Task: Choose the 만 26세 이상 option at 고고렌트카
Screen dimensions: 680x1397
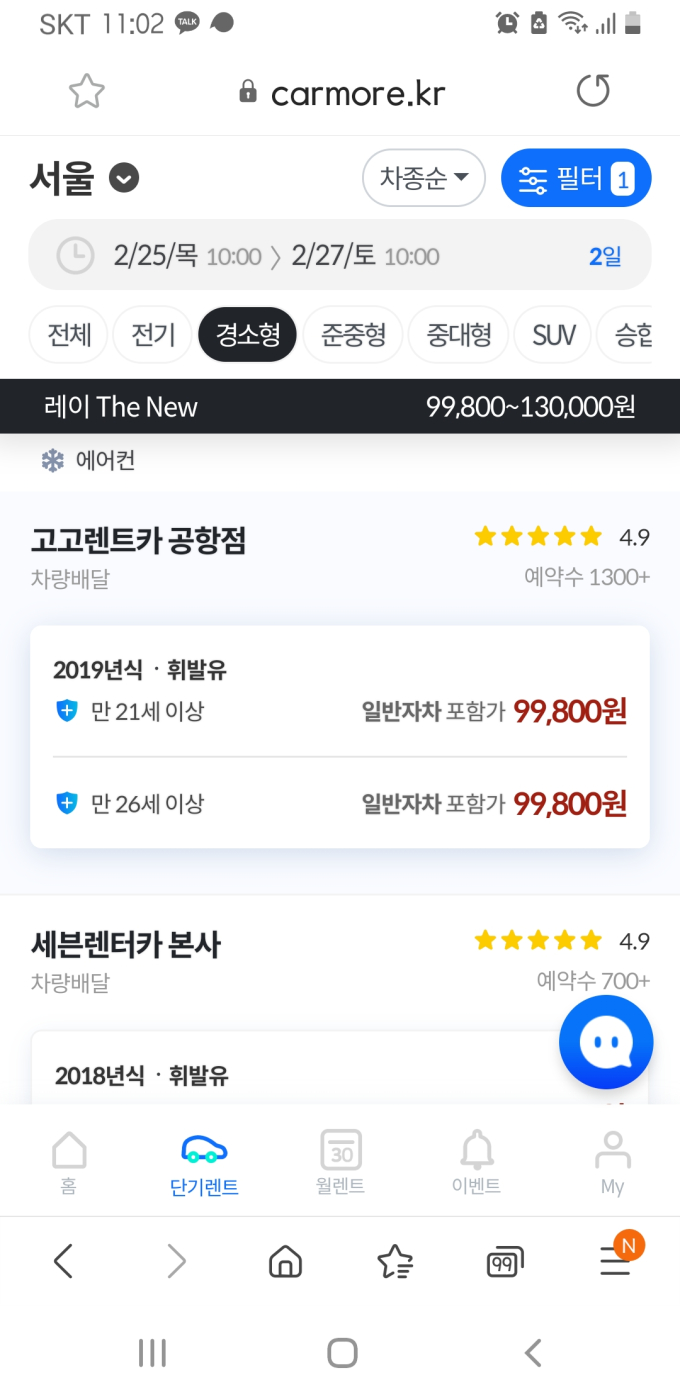Action: 340,803
